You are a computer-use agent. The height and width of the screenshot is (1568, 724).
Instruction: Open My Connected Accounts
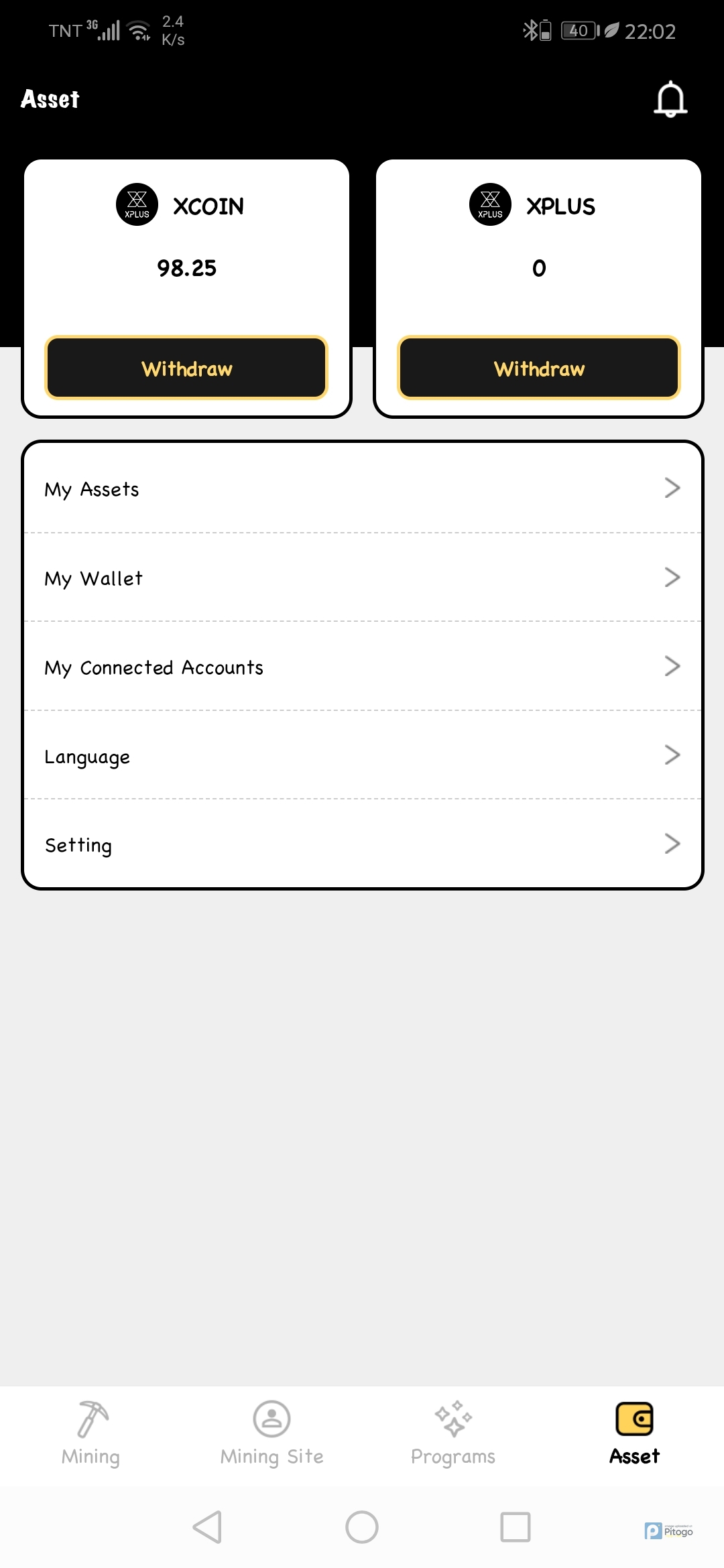click(x=362, y=667)
